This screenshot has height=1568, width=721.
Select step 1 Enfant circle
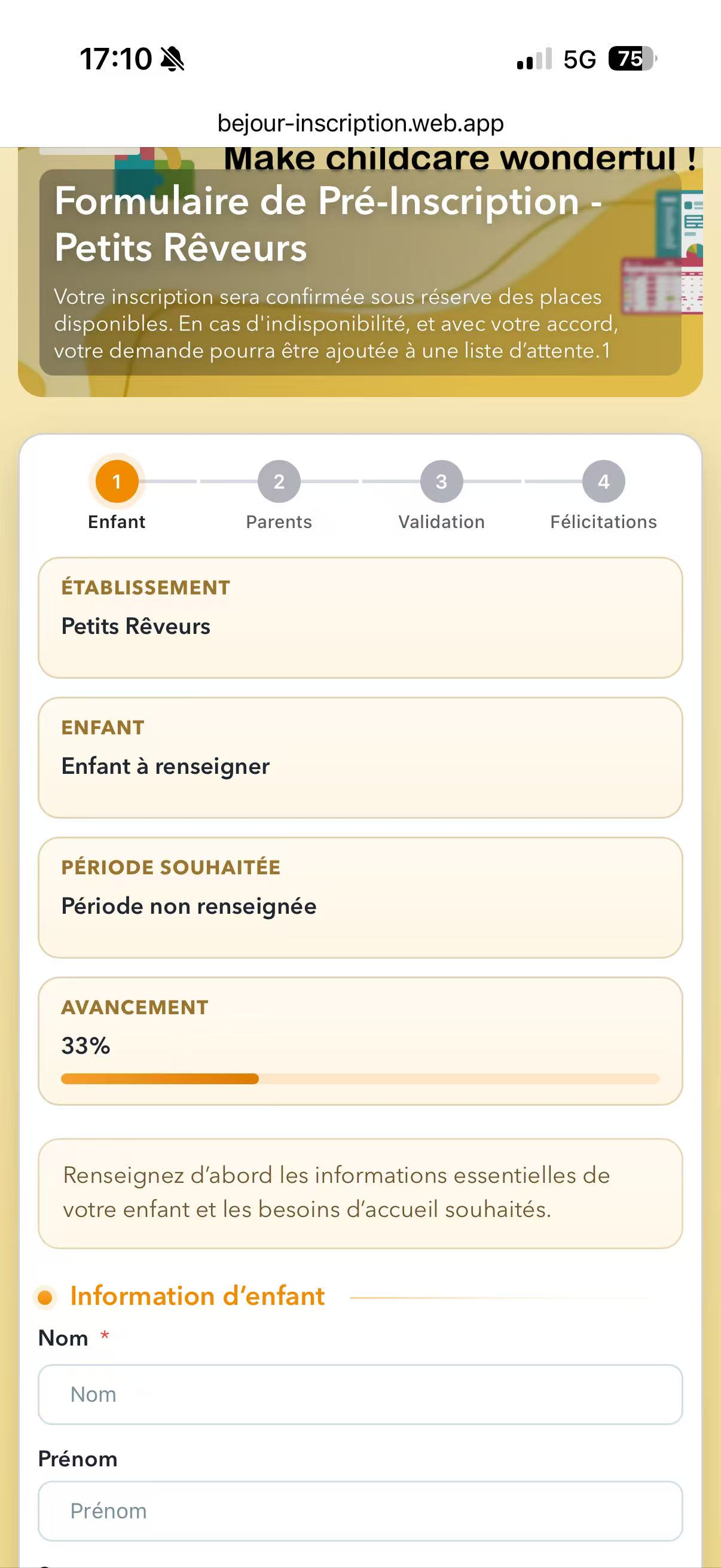pos(116,481)
